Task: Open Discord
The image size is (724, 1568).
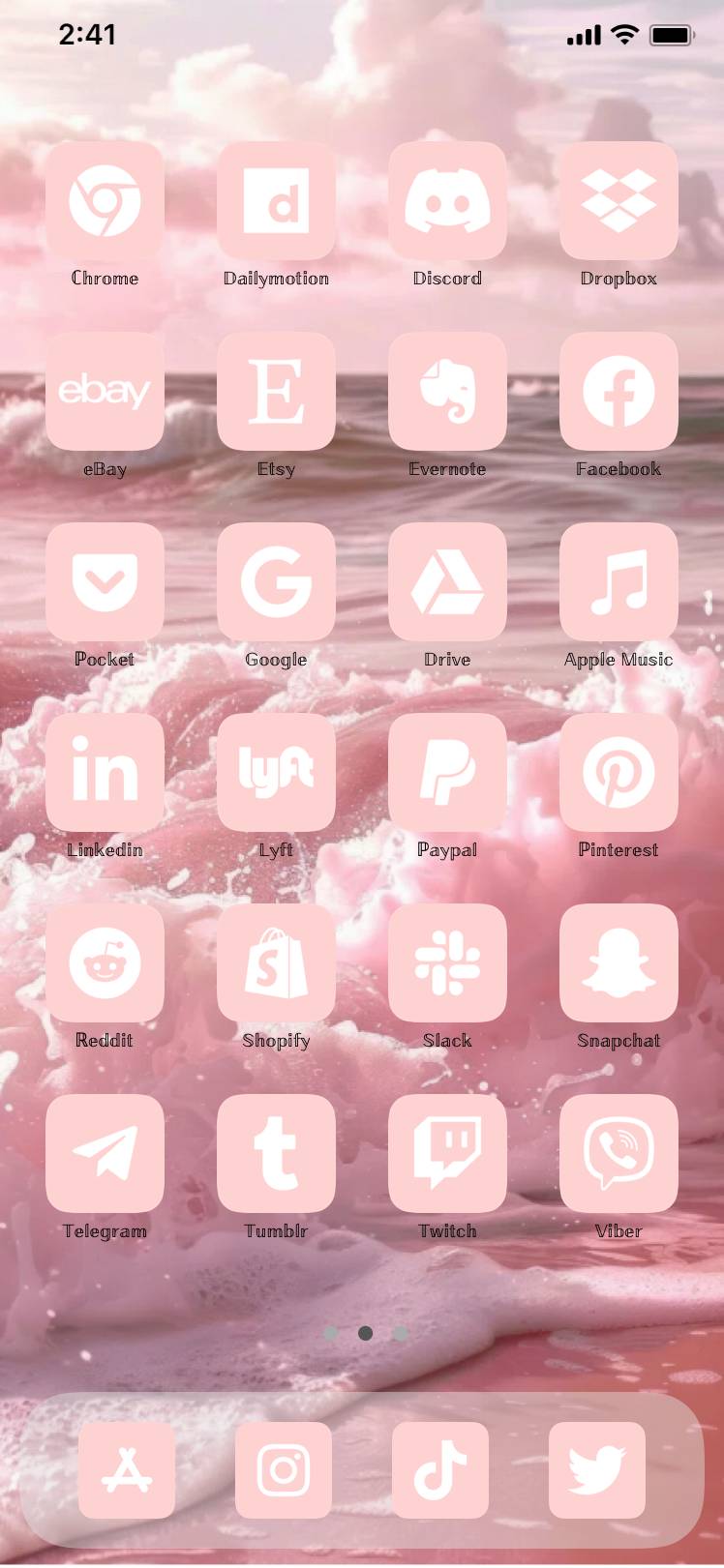Action: click(447, 201)
